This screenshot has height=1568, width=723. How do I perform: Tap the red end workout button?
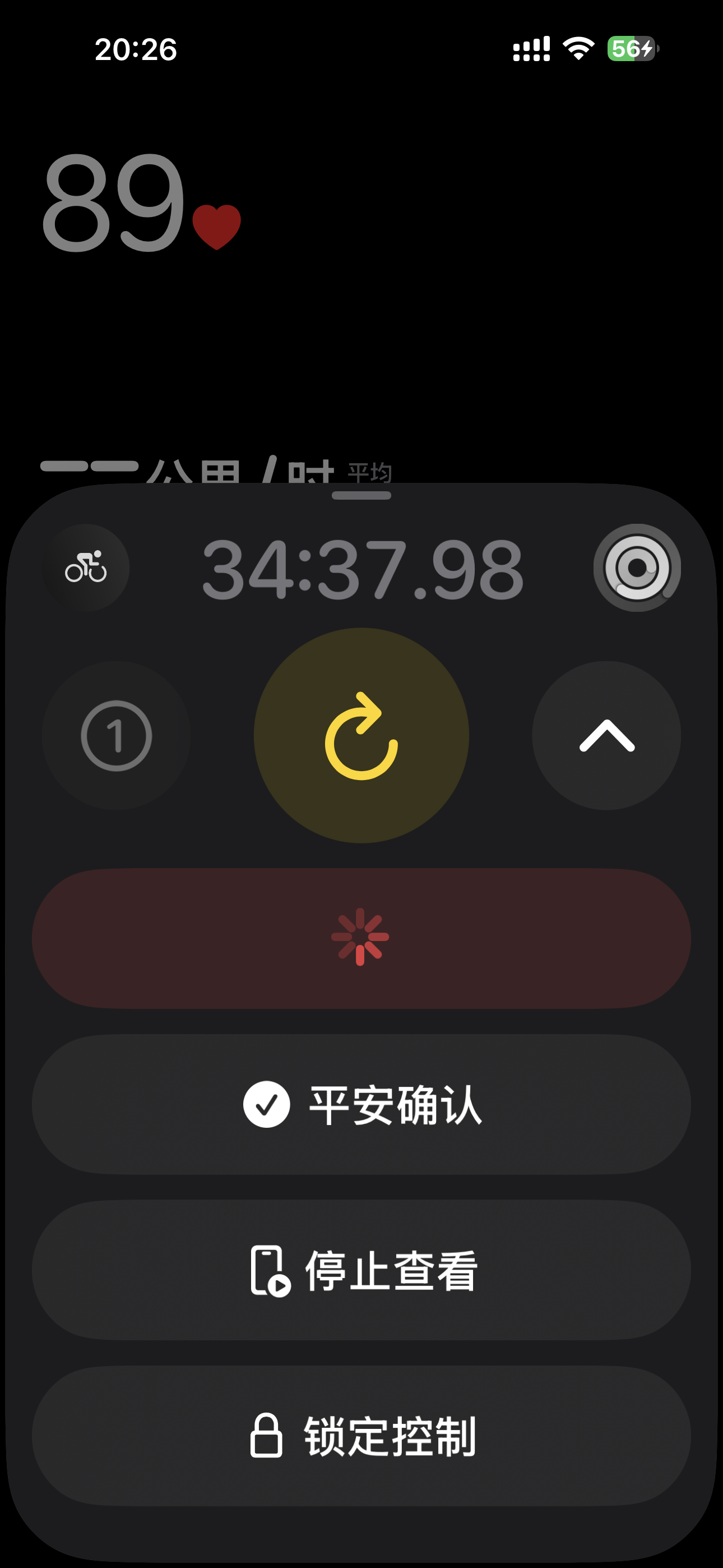pyautogui.click(x=361, y=938)
